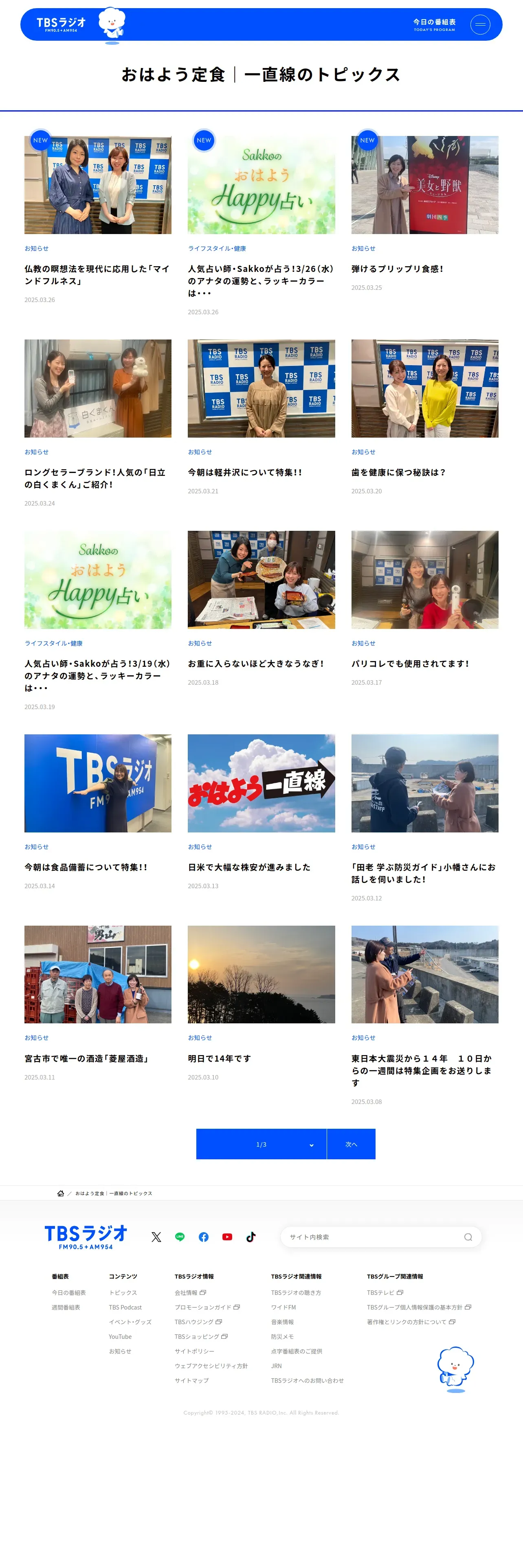Open the 食品備蓄 special article
Screen dimensions: 523x1568
86,867
